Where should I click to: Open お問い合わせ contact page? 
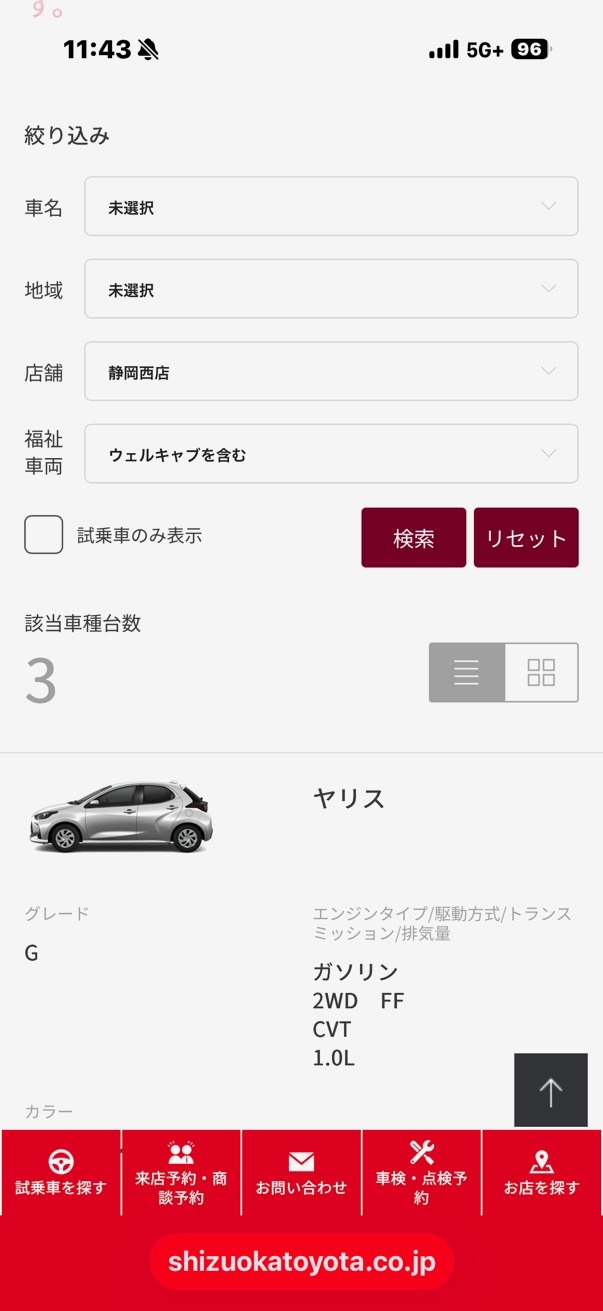click(x=301, y=1174)
